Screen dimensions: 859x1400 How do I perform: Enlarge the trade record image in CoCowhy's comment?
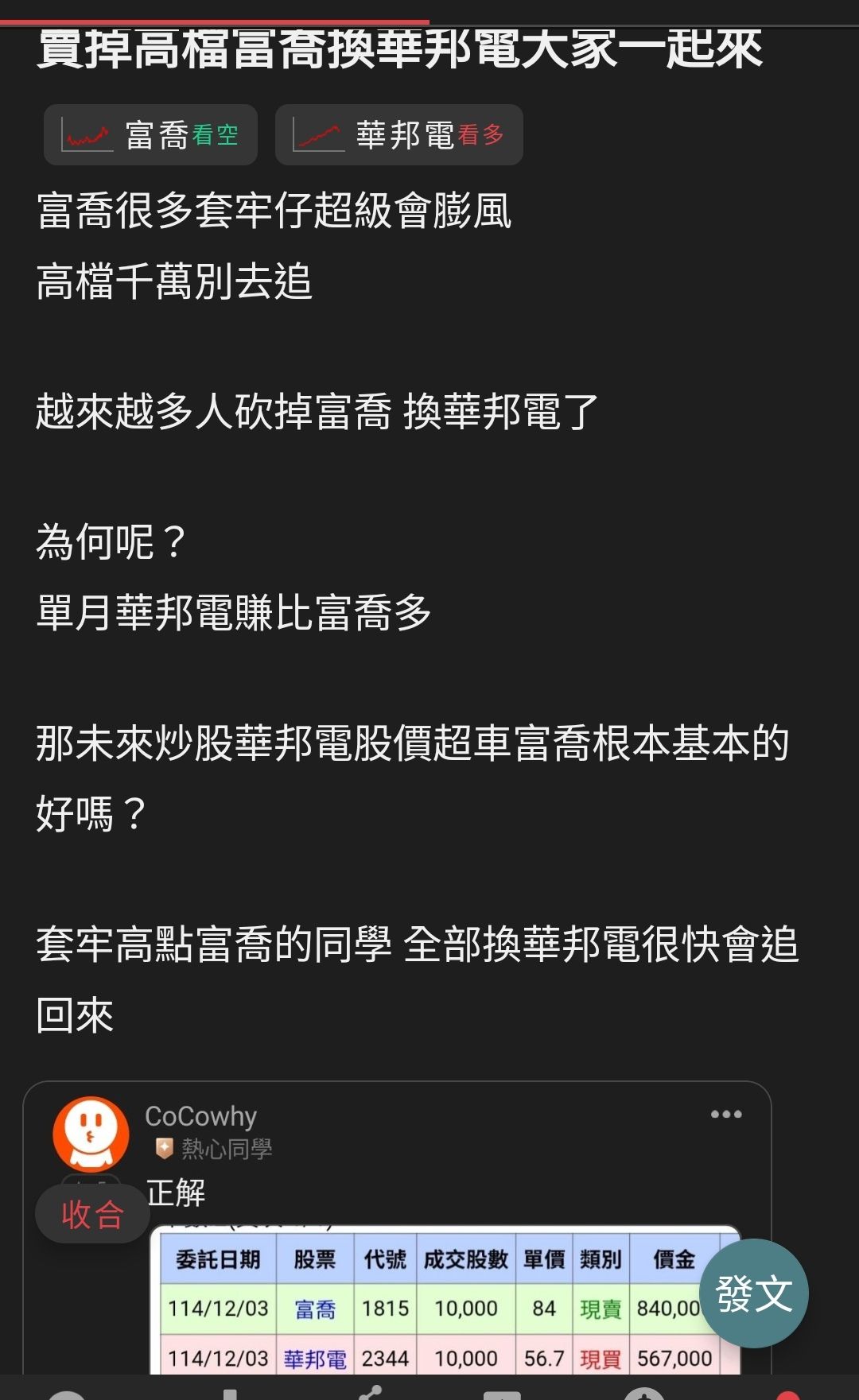click(429, 1304)
